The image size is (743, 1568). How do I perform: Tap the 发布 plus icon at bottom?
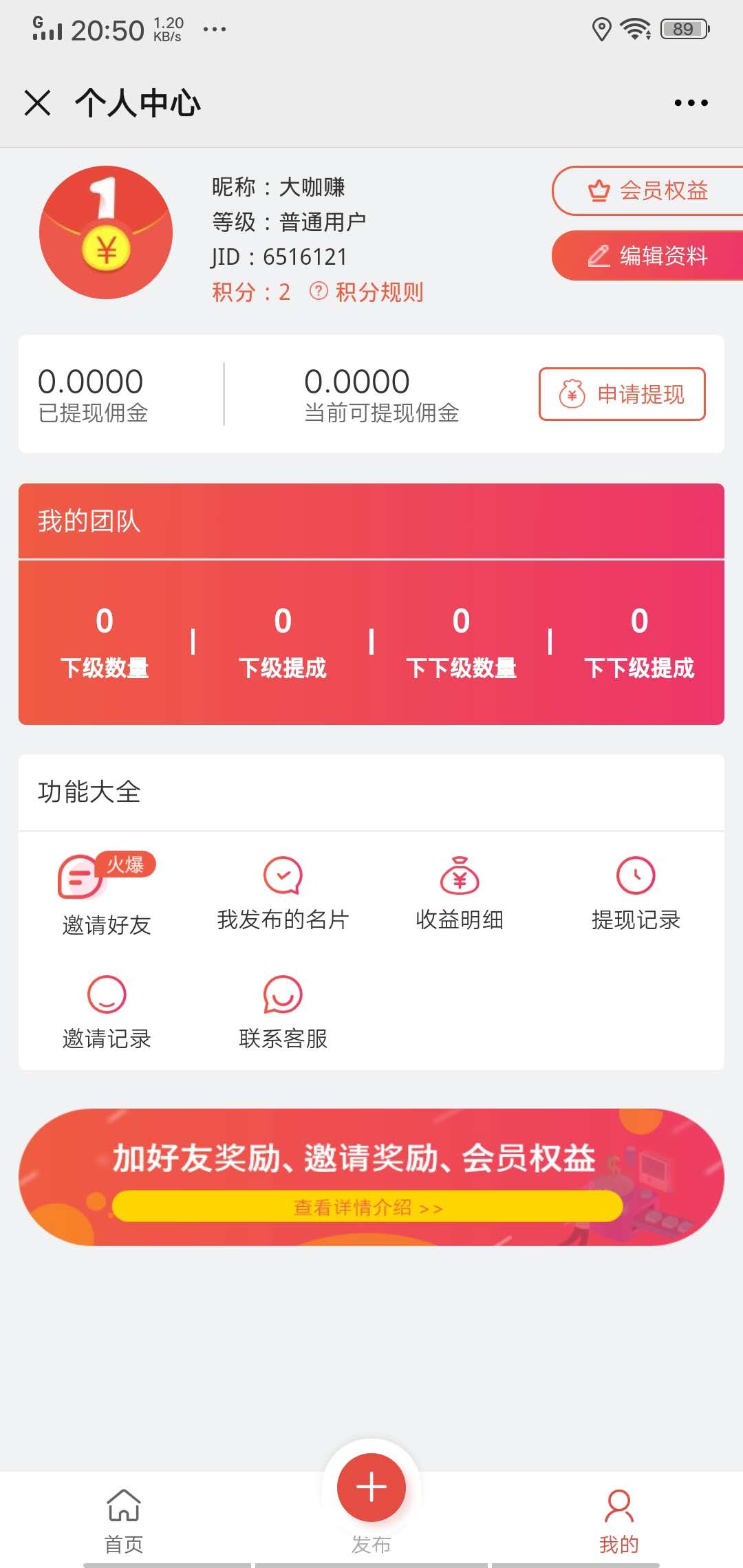pos(371,1485)
